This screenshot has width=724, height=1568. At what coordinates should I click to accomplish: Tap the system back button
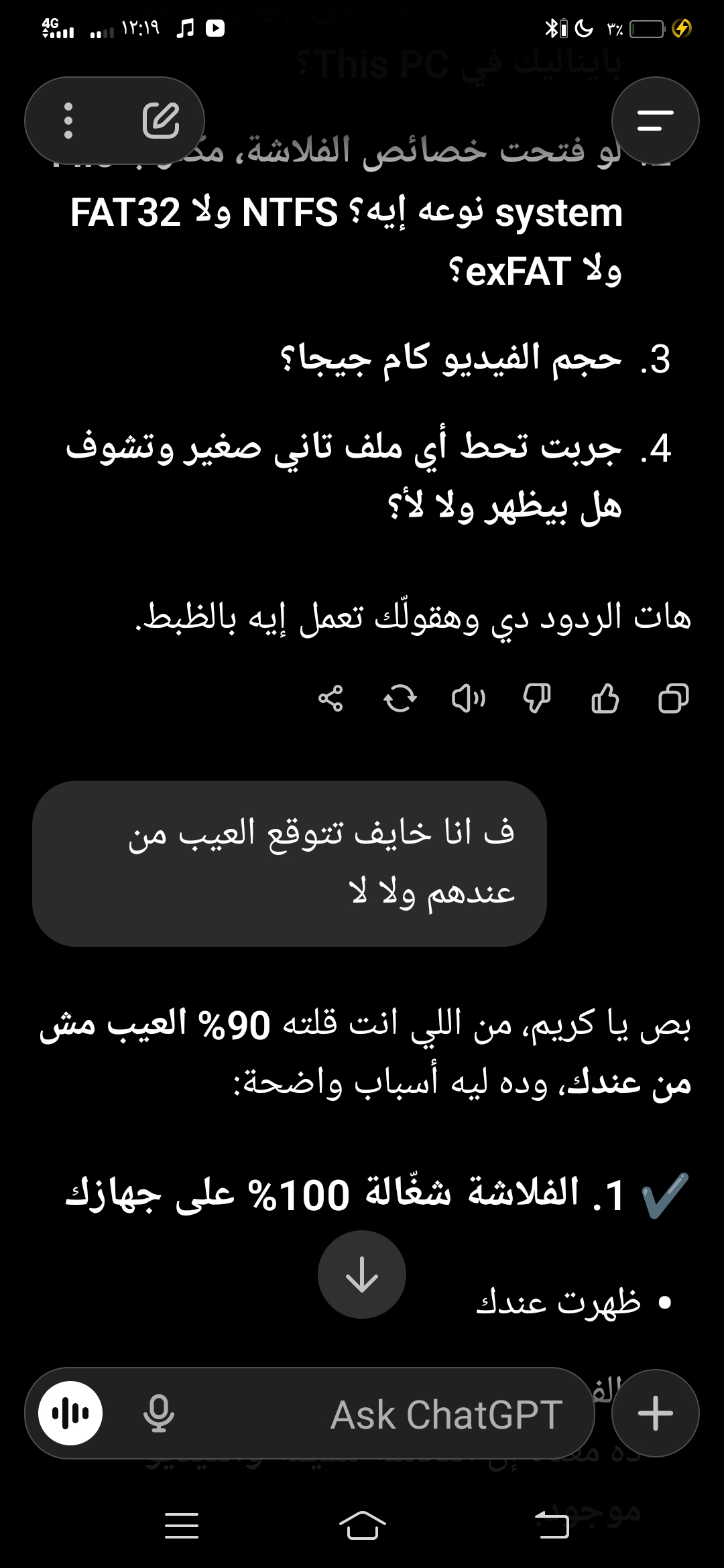552,1525
